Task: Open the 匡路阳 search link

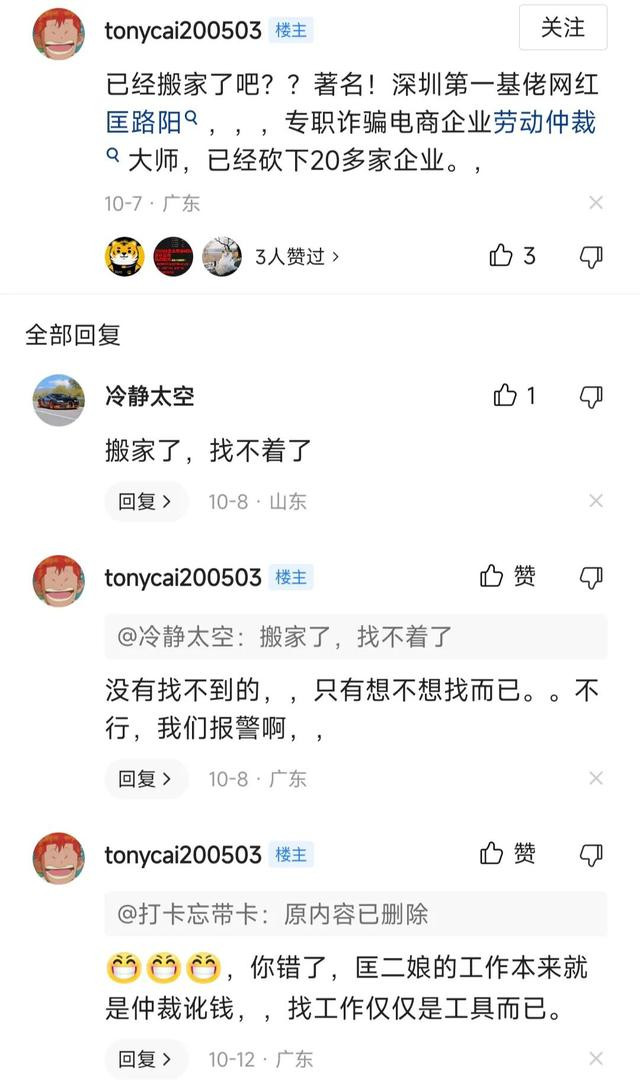Action: pyautogui.click(x=151, y=123)
